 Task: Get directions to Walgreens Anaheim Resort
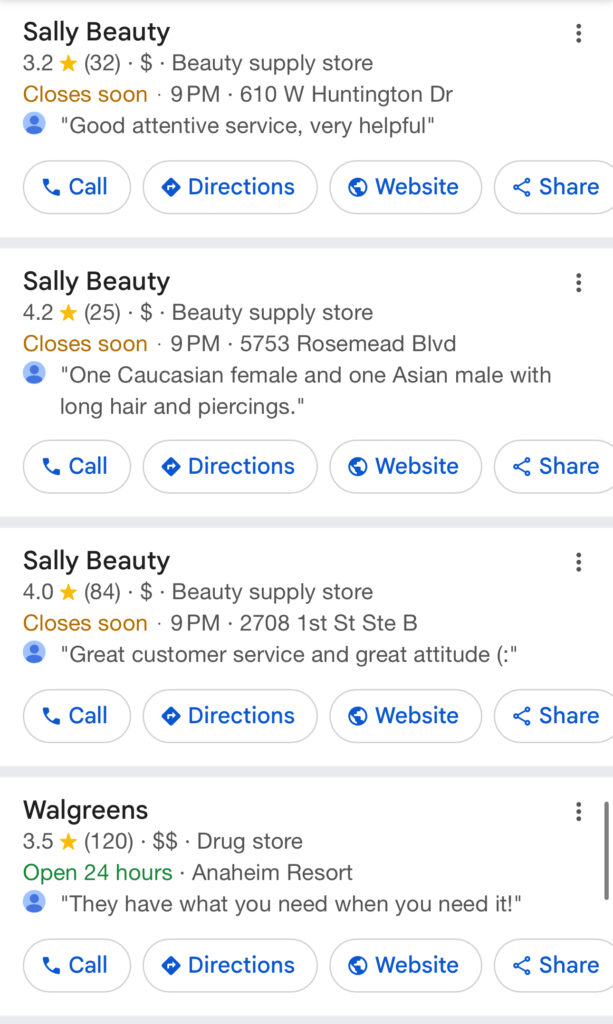click(x=229, y=965)
